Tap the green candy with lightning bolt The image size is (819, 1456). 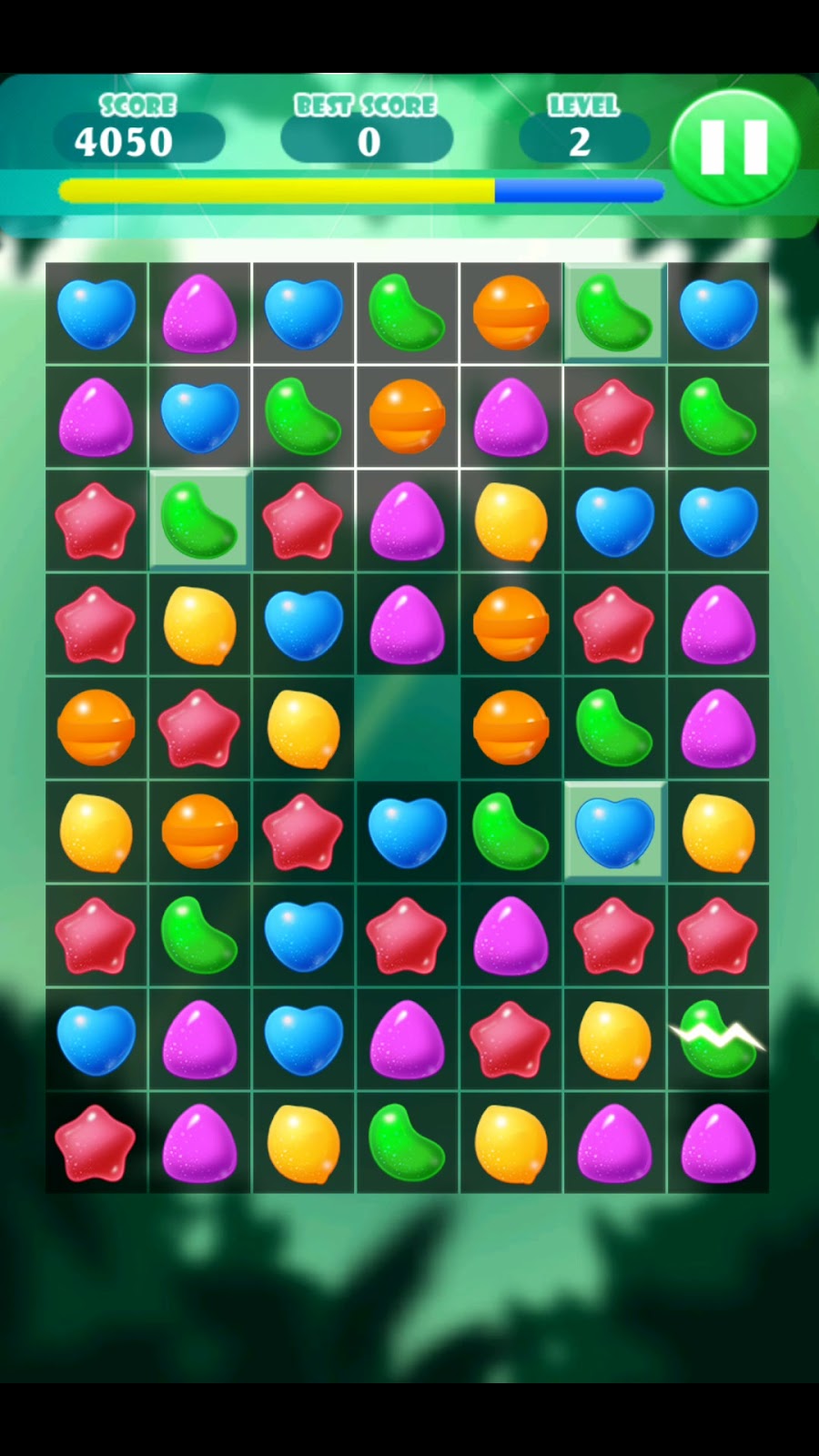click(718, 1038)
